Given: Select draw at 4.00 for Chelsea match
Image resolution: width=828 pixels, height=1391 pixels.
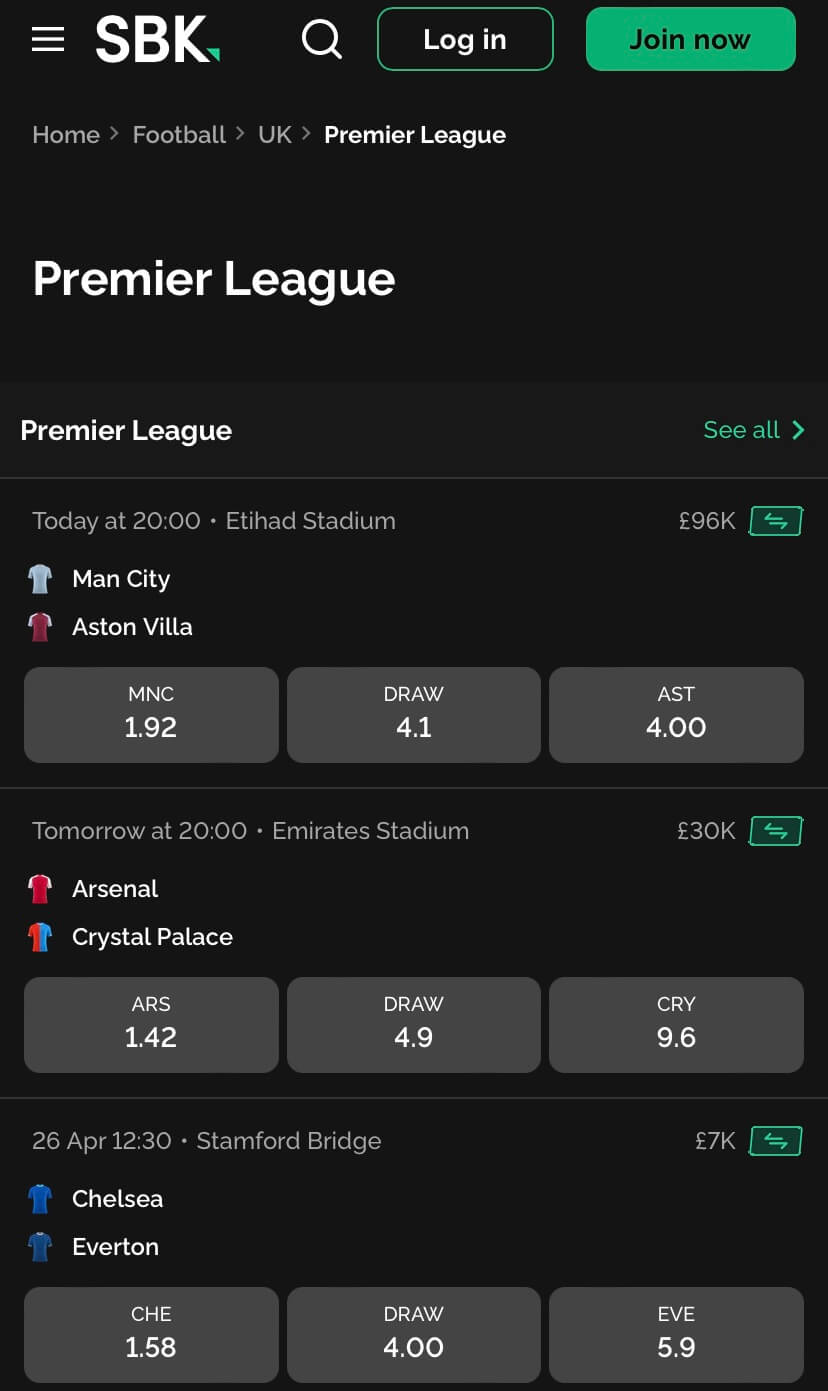Looking at the screenshot, I should point(414,1334).
